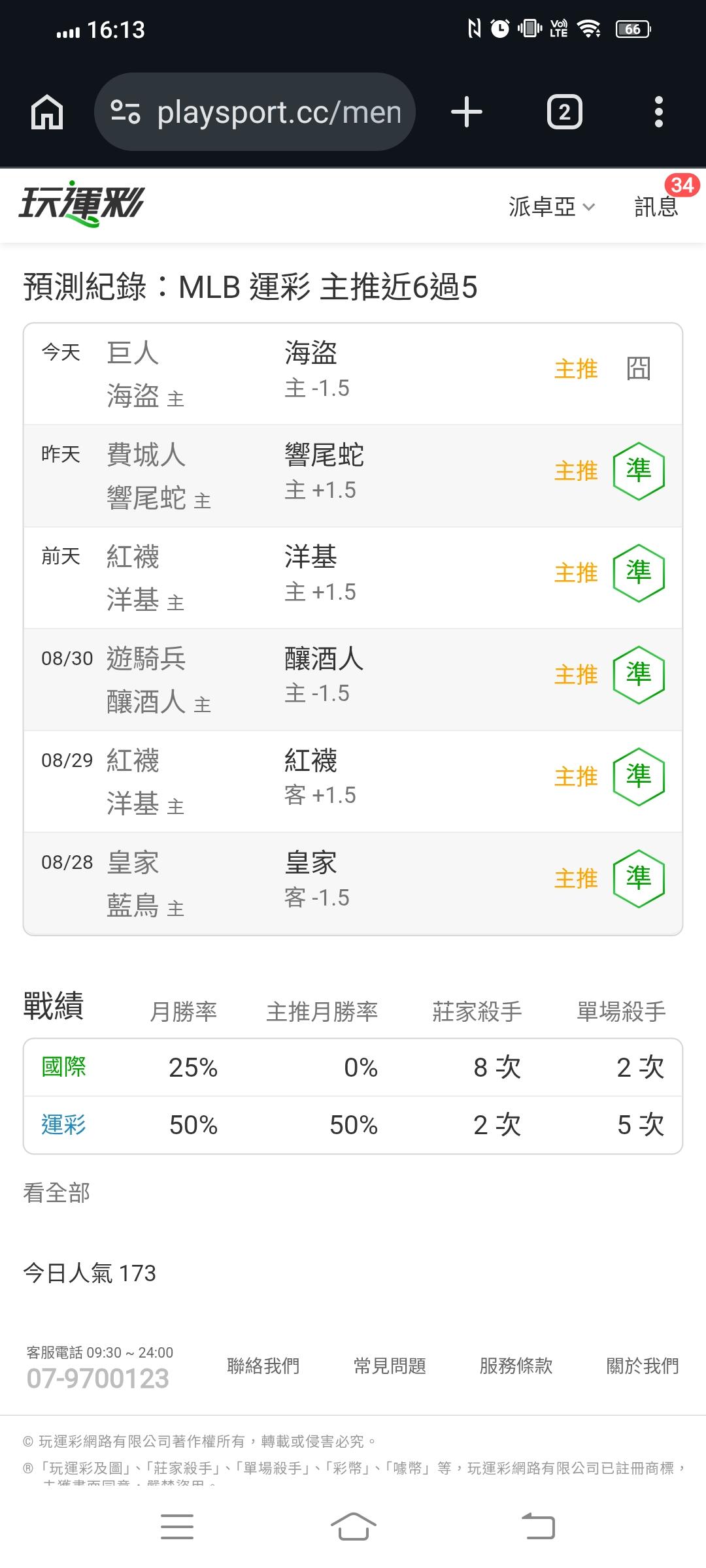Open 訊息 messages with 34 badge
Screen dimensions: 706x1568
(656, 206)
